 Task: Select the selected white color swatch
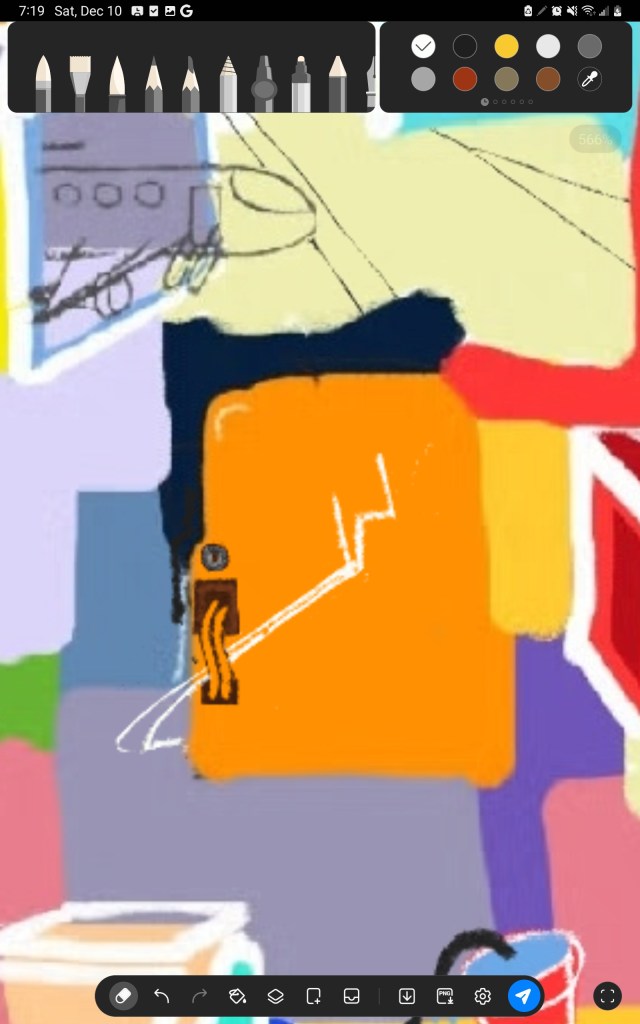[x=423, y=46]
